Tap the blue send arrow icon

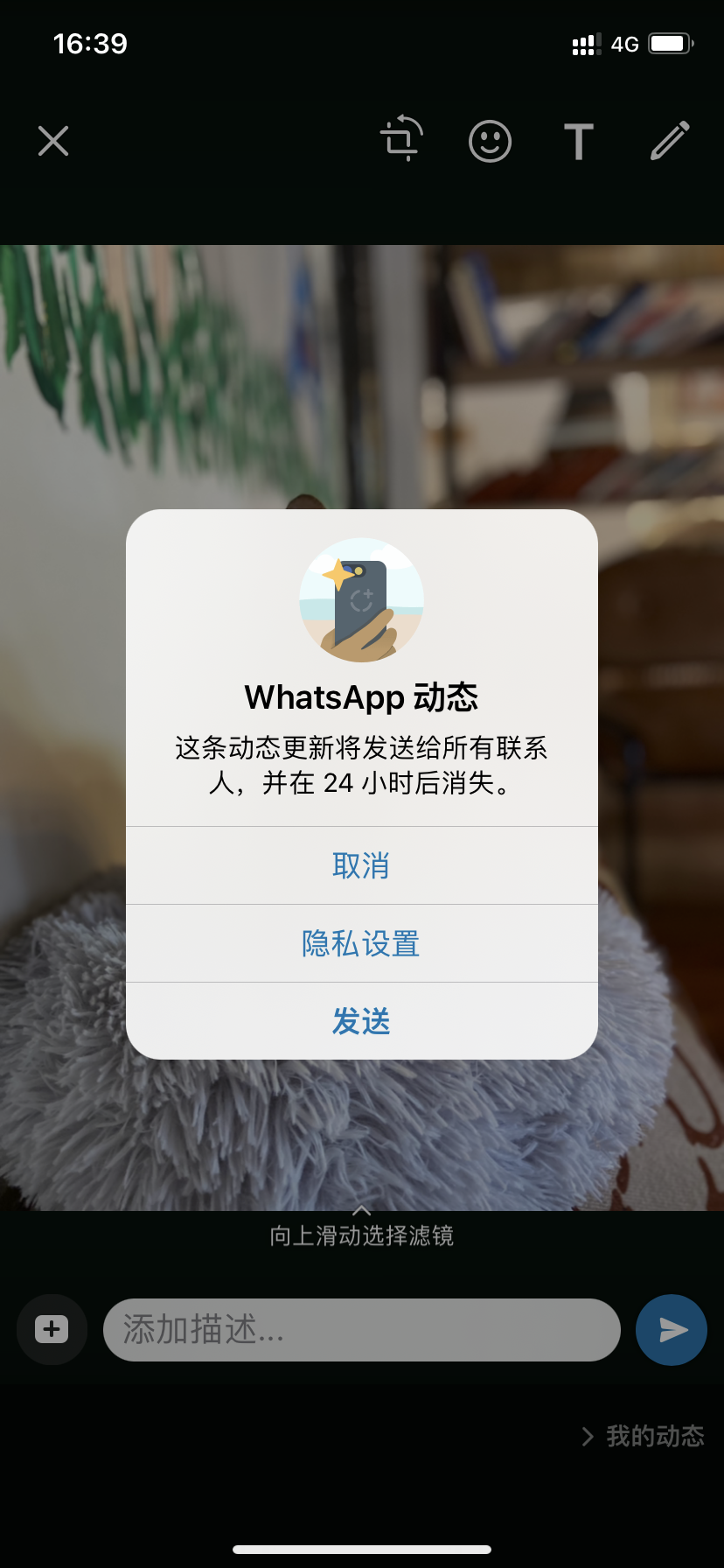[x=670, y=1329]
